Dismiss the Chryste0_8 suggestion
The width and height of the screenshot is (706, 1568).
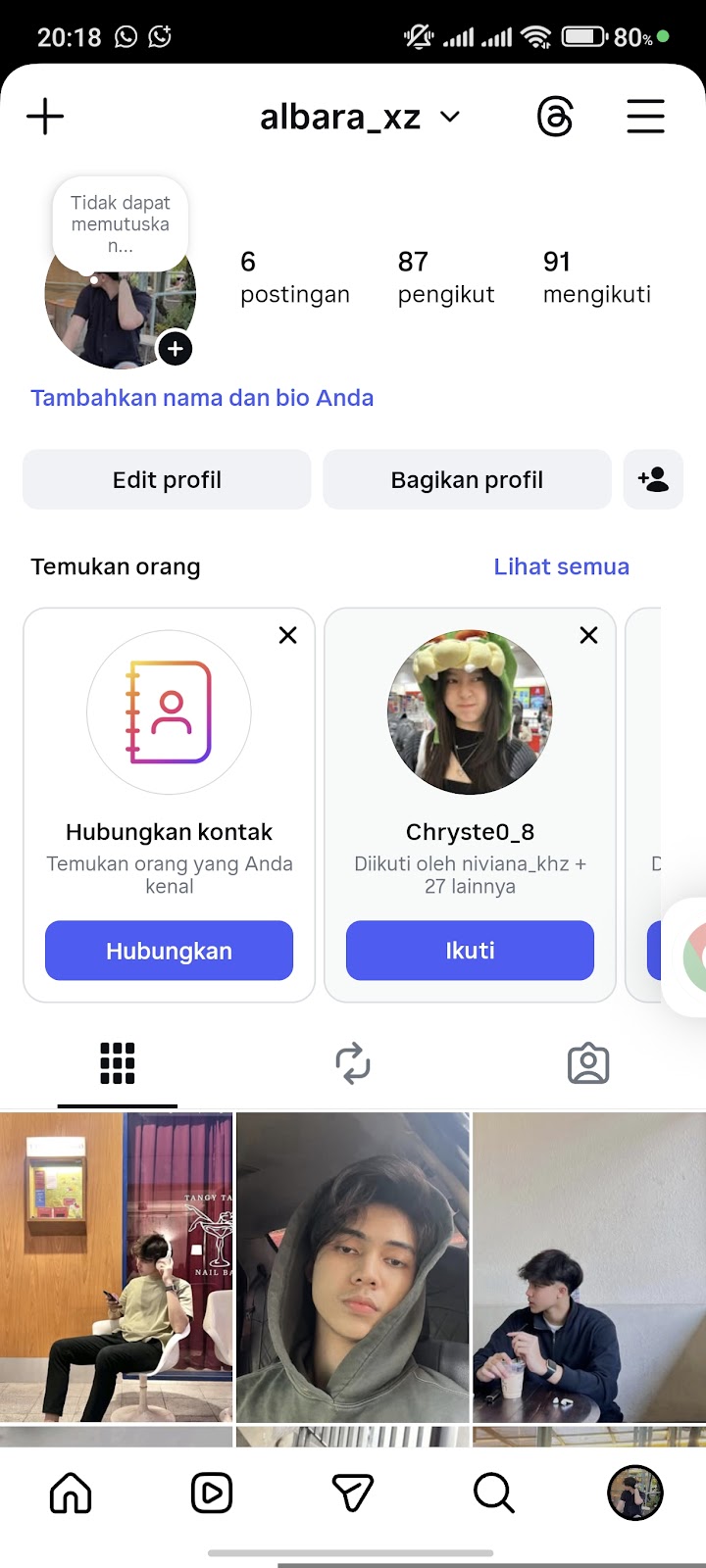(x=588, y=635)
